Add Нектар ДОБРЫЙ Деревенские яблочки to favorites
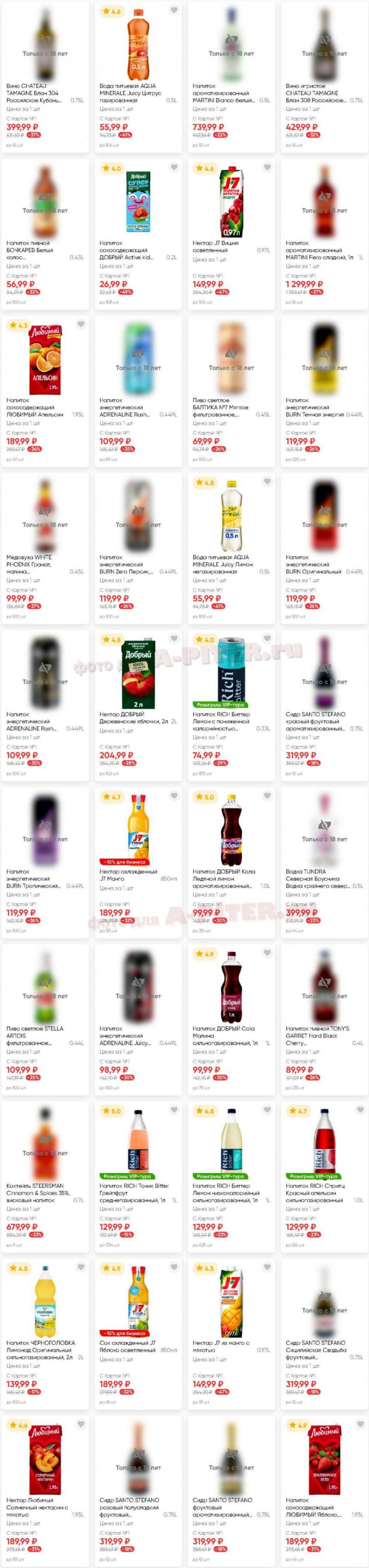Screen dimensions: 369x1568 (x=174, y=639)
